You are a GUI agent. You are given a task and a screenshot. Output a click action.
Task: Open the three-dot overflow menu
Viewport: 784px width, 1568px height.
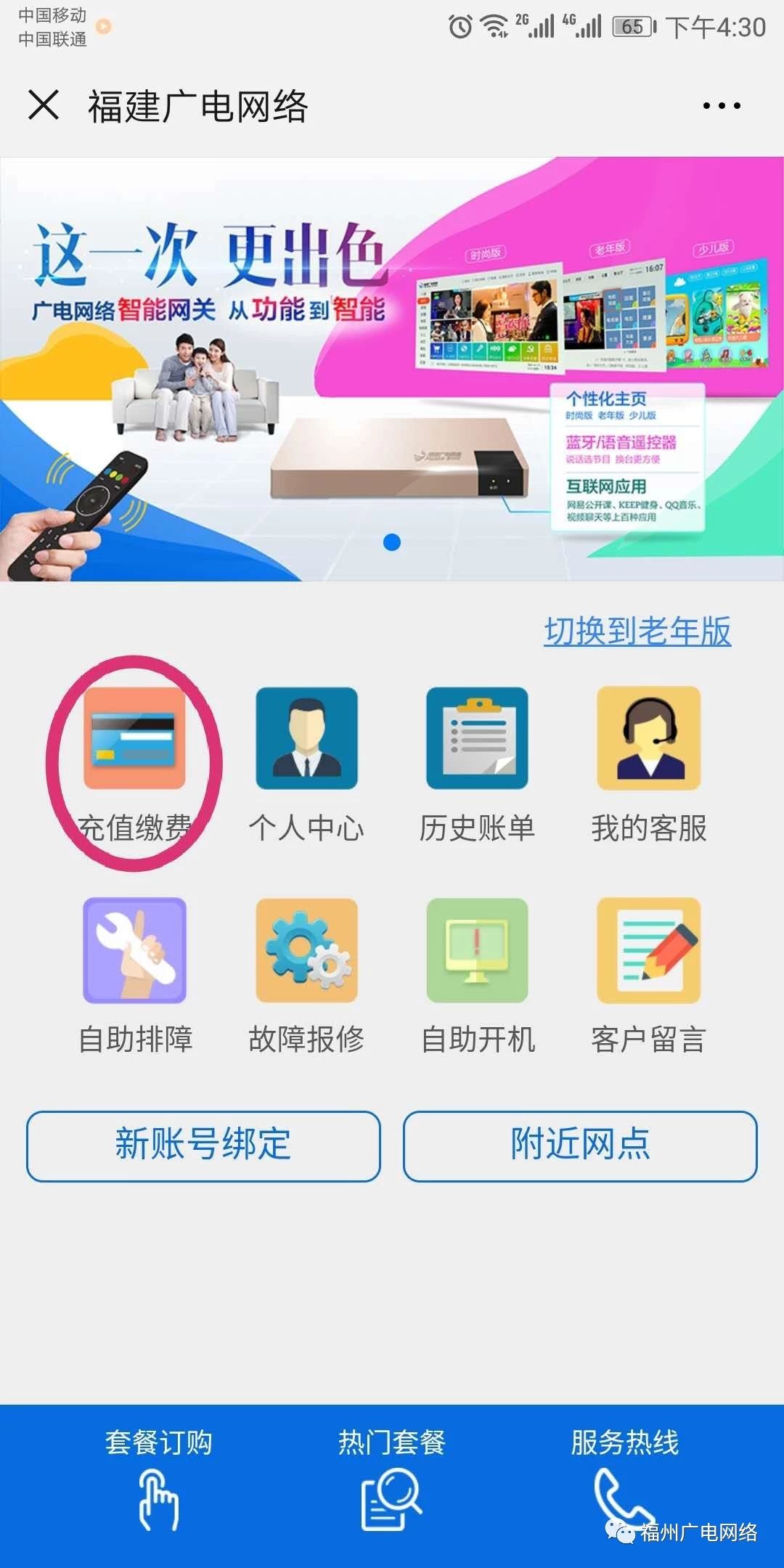coord(722,106)
